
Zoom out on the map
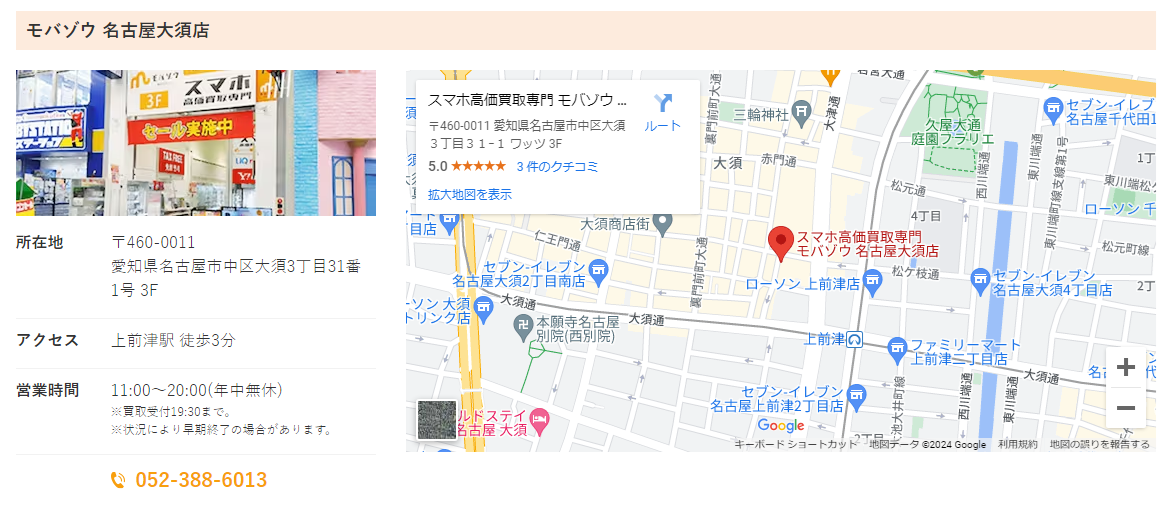pyautogui.click(x=1125, y=408)
